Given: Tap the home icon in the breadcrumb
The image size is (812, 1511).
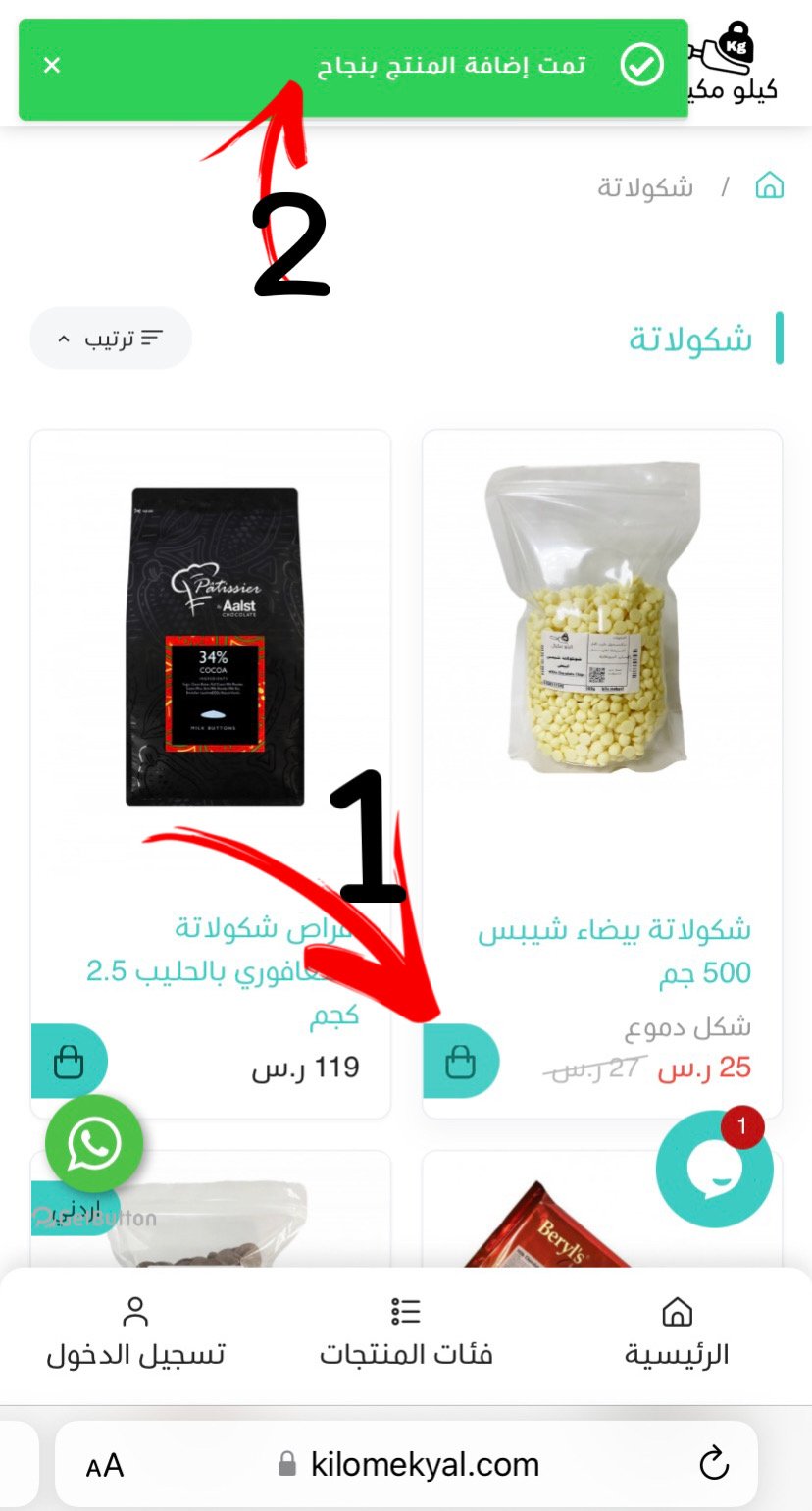Looking at the screenshot, I should click(x=770, y=185).
